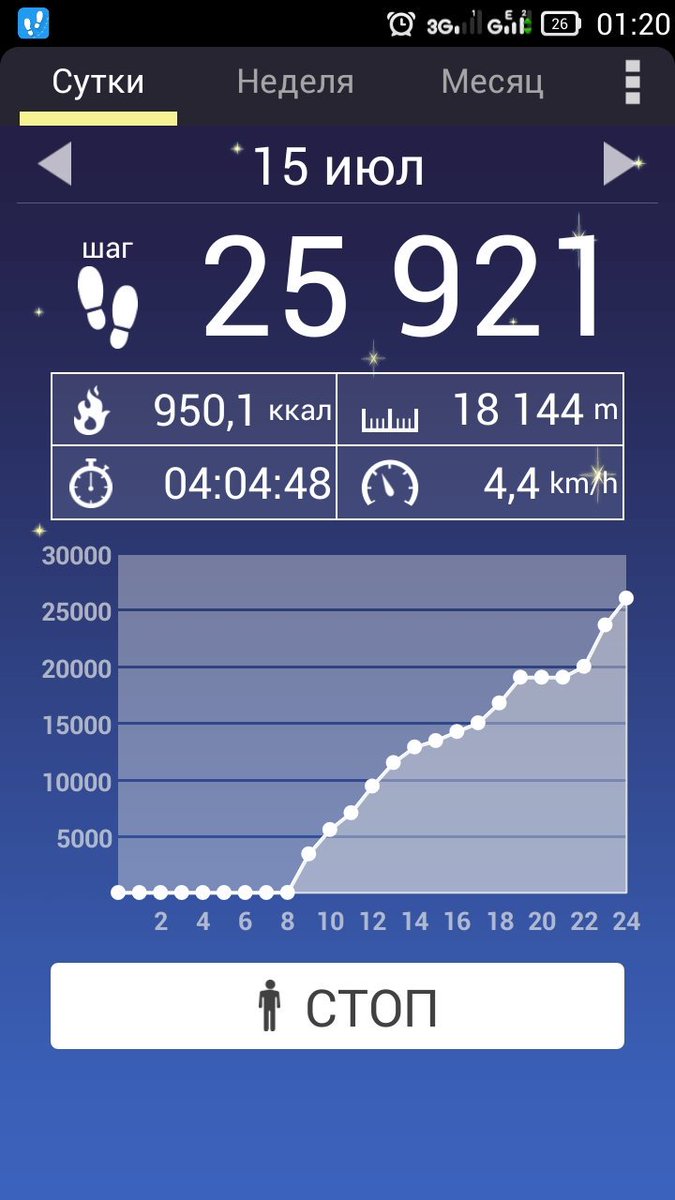Open the overflow menu
This screenshot has height=1200, width=675.
coord(632,83)
